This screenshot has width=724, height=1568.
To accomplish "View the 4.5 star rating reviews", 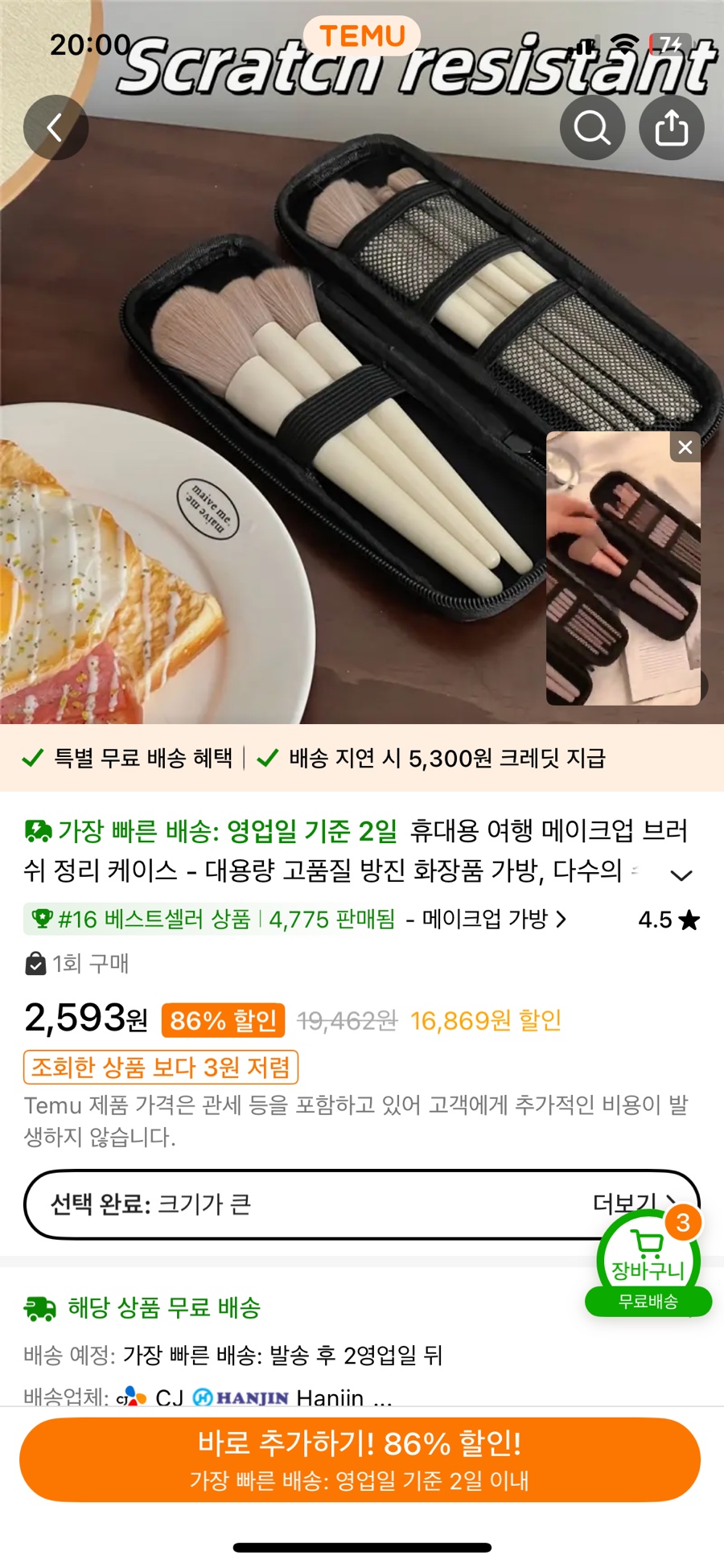I will click(668, 920).
